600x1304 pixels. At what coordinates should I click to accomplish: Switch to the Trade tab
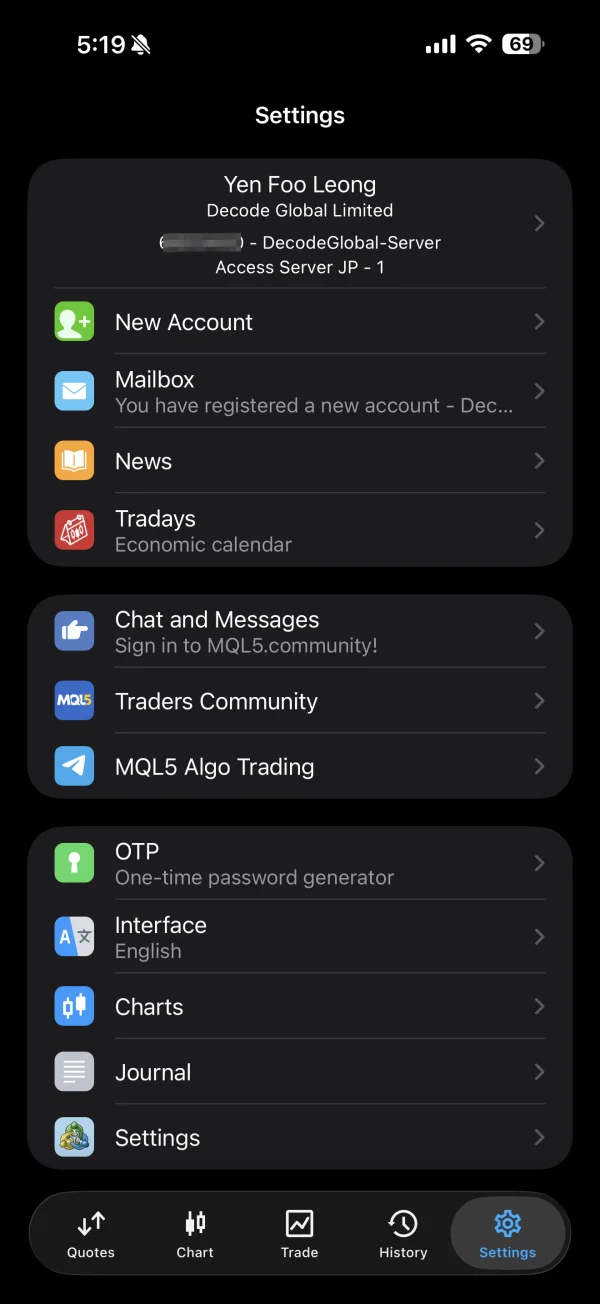tap(299, 1233)
